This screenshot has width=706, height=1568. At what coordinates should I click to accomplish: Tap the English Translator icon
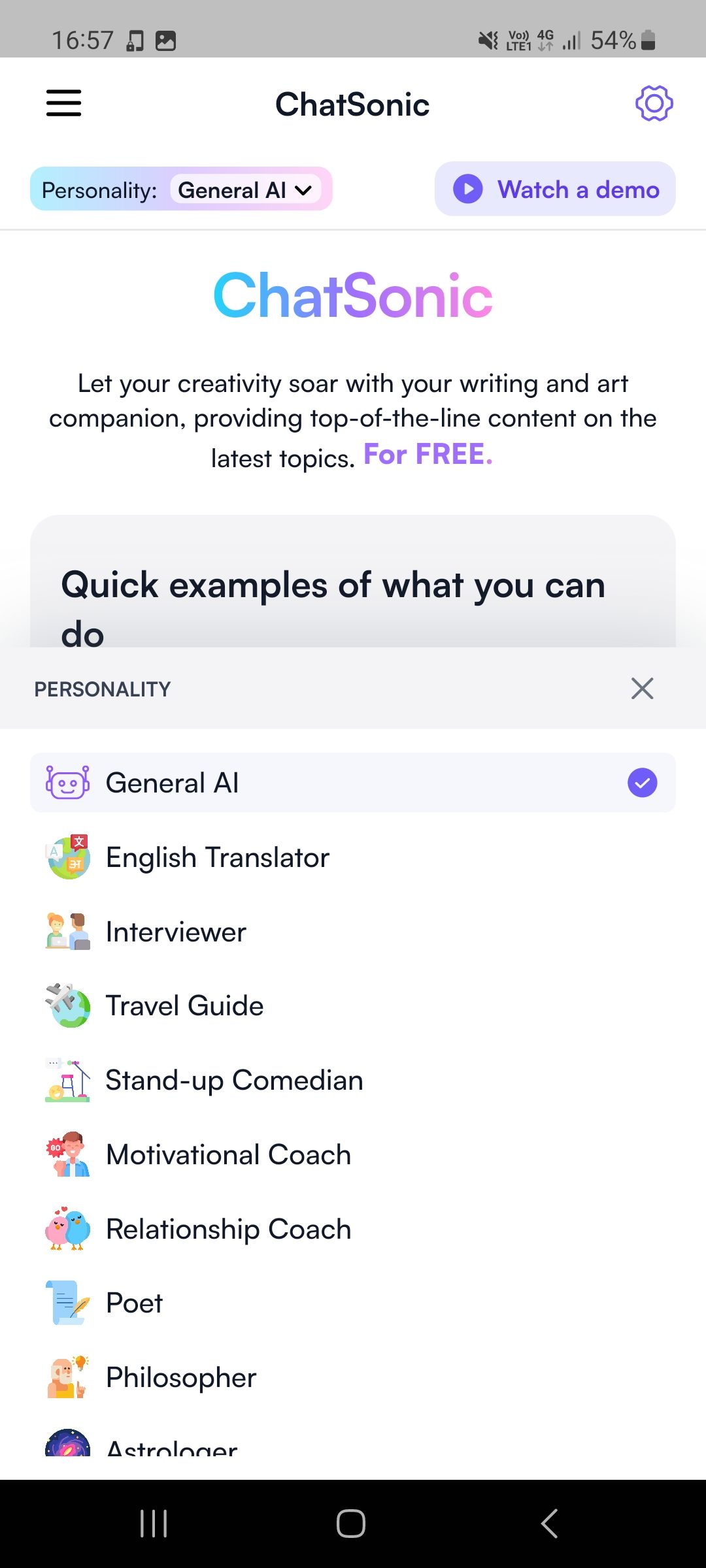[67, 857]
